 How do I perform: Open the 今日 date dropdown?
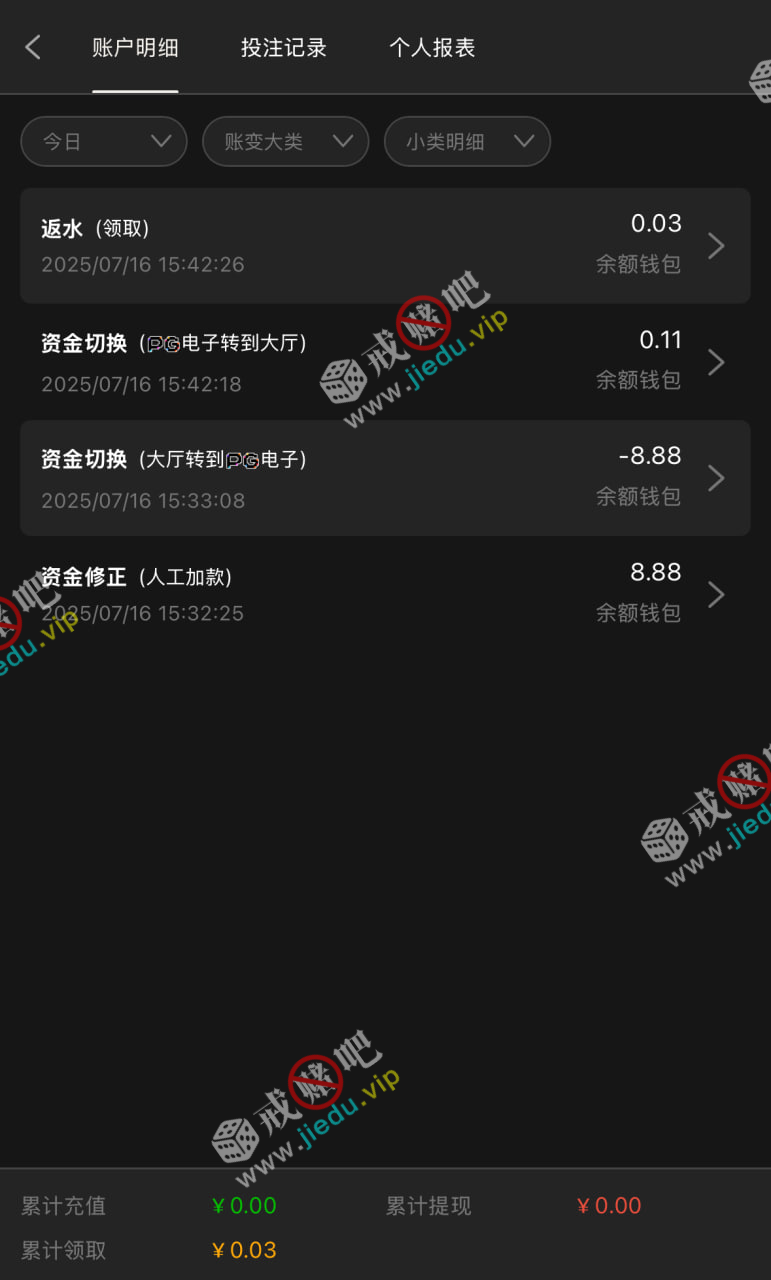coord(104,141)
